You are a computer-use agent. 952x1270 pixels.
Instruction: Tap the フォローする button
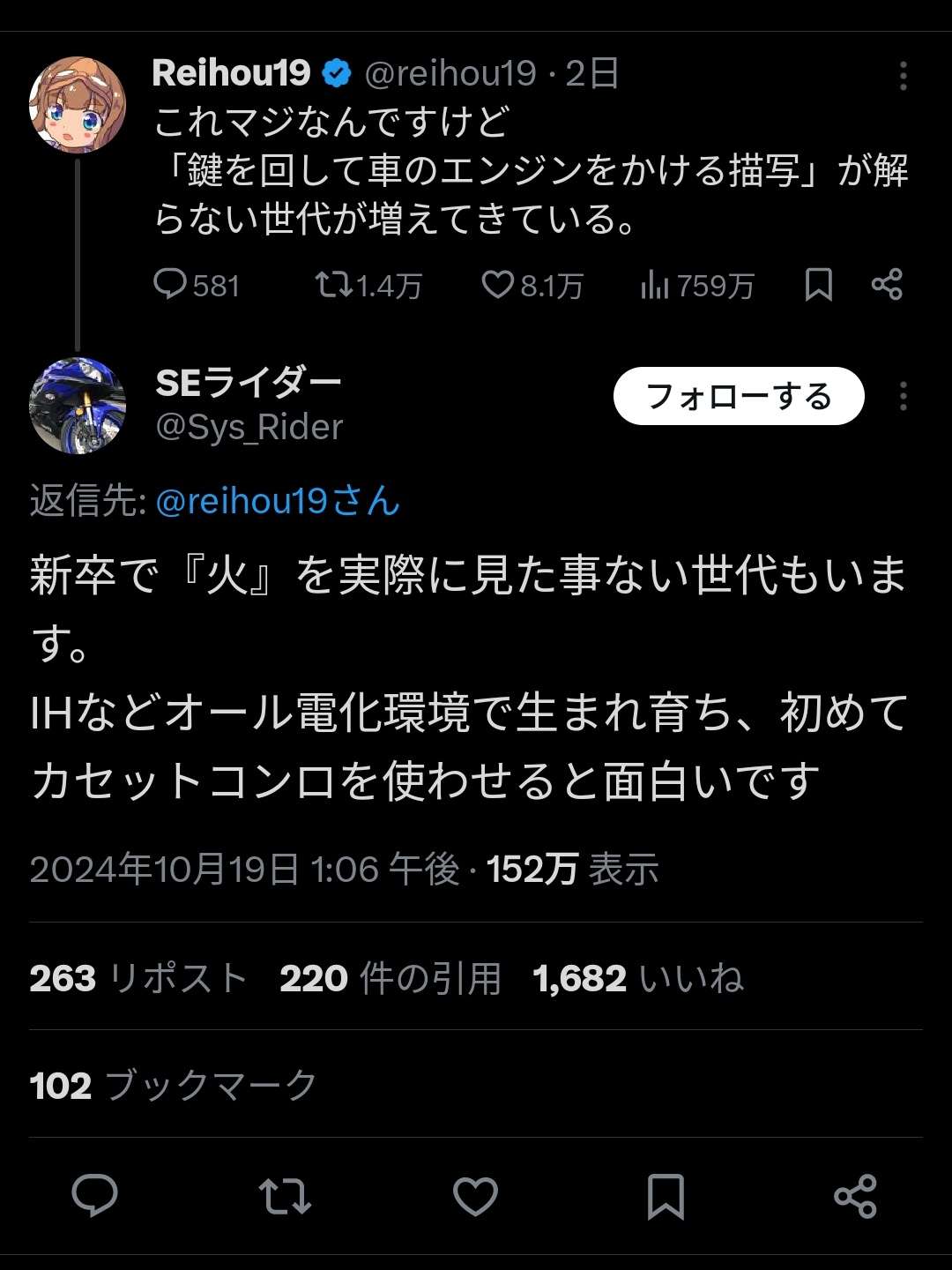pos(739,396)
